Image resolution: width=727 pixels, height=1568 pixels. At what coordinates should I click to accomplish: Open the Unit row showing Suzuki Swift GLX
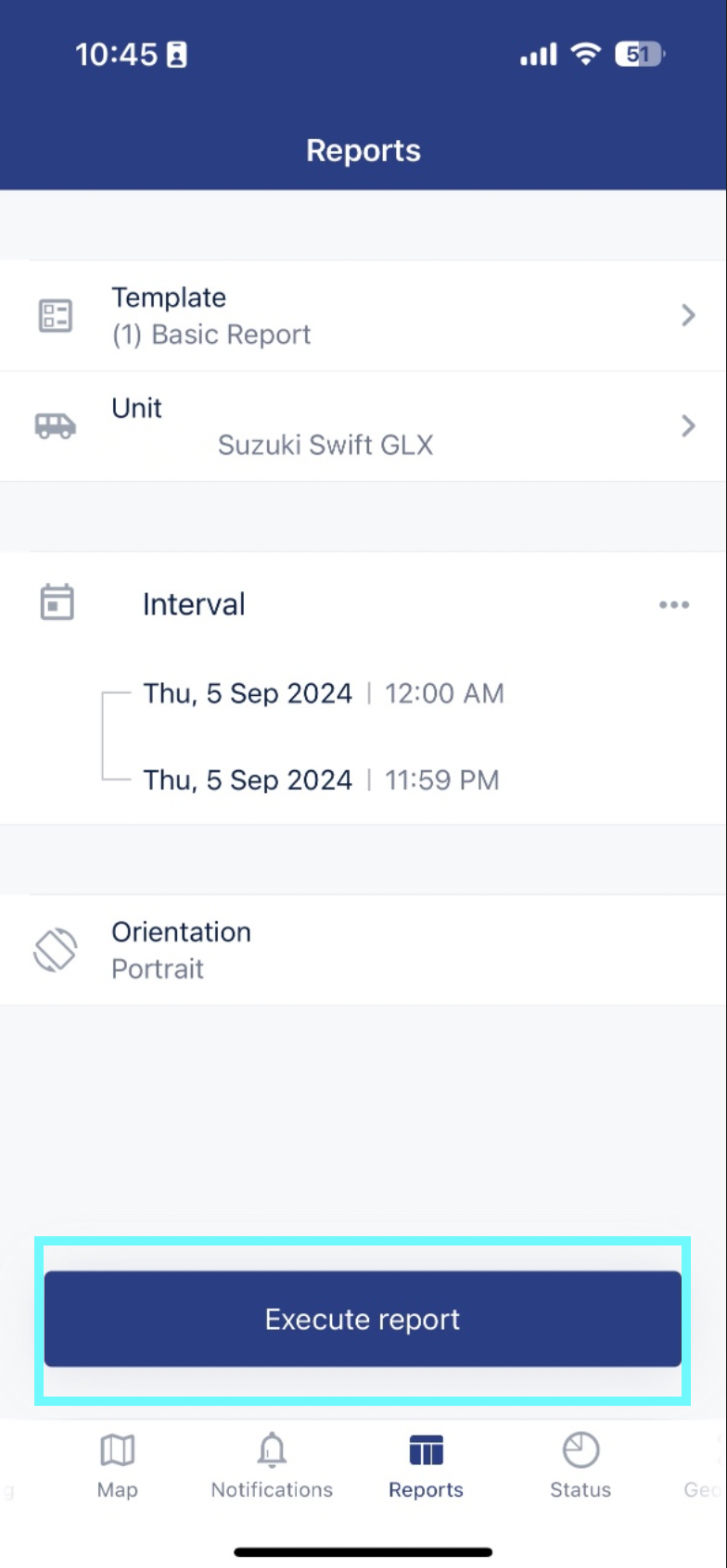point(363,426)
